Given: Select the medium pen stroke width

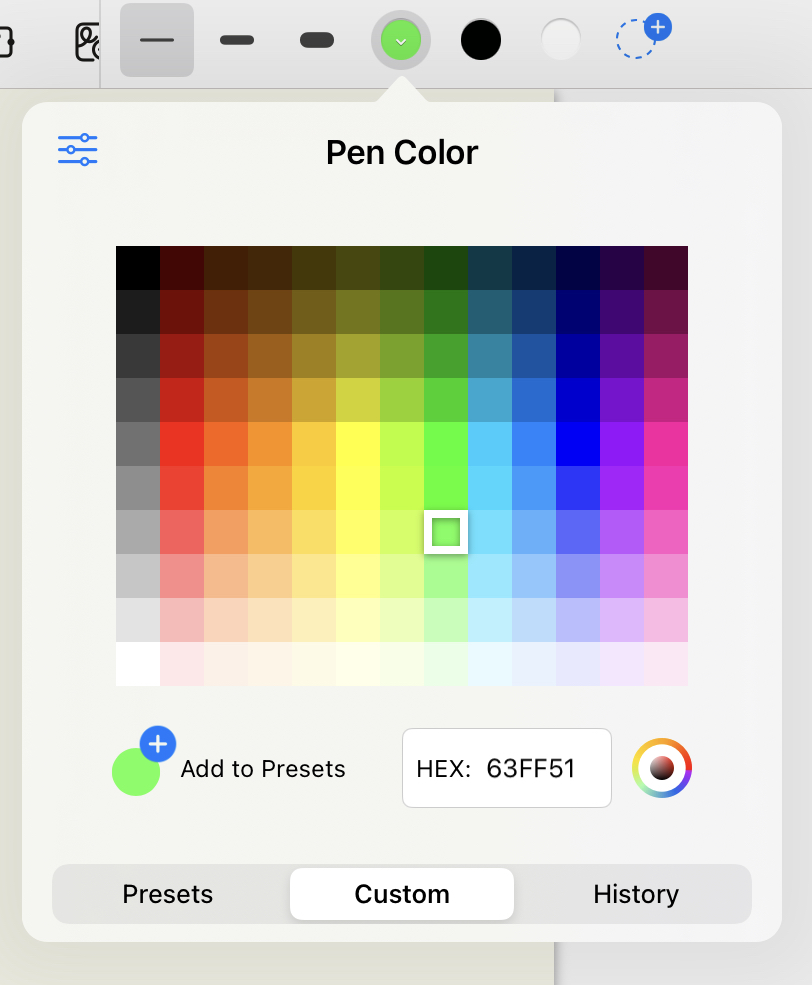Looking at the screenshot, I should tap(237, 40).
